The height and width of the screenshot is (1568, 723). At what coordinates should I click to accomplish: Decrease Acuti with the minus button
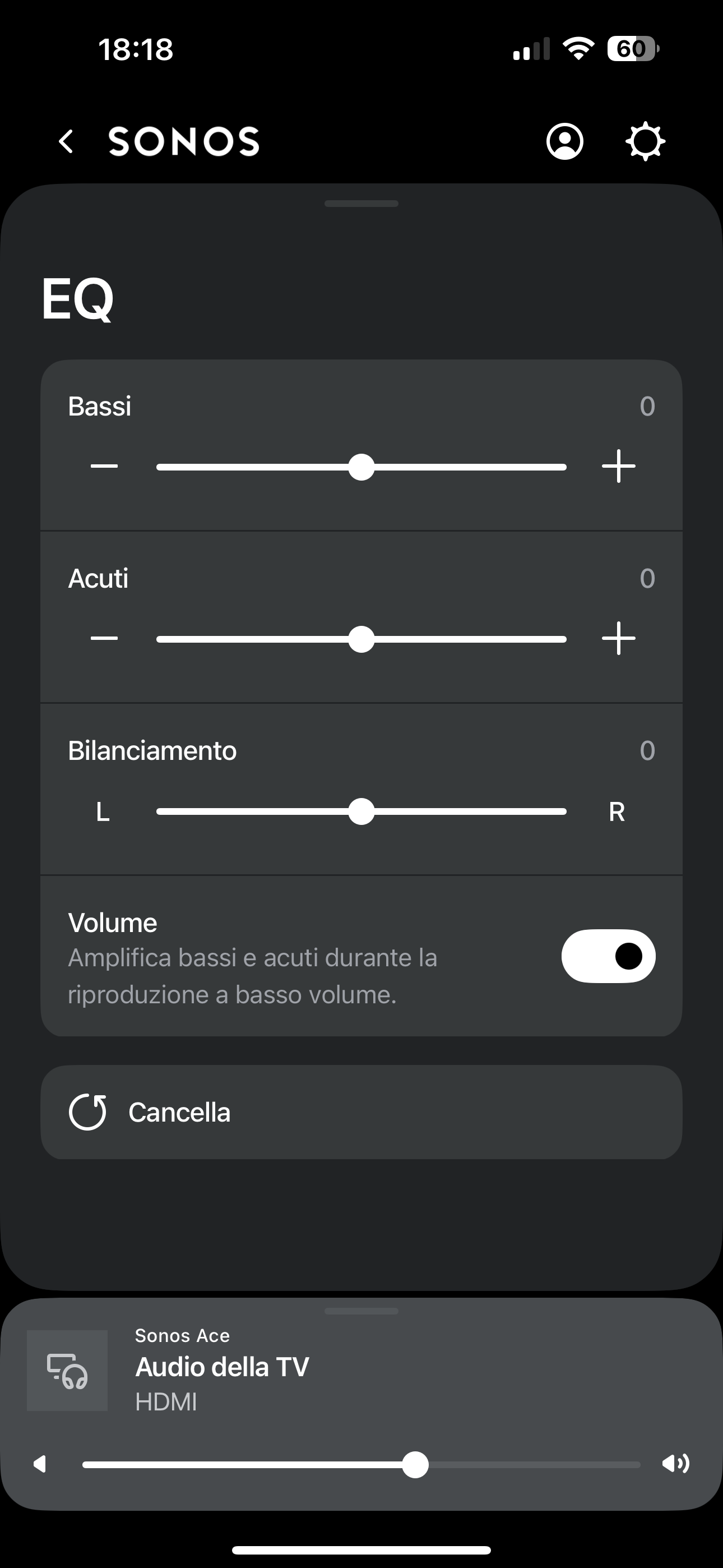point(104,639)
